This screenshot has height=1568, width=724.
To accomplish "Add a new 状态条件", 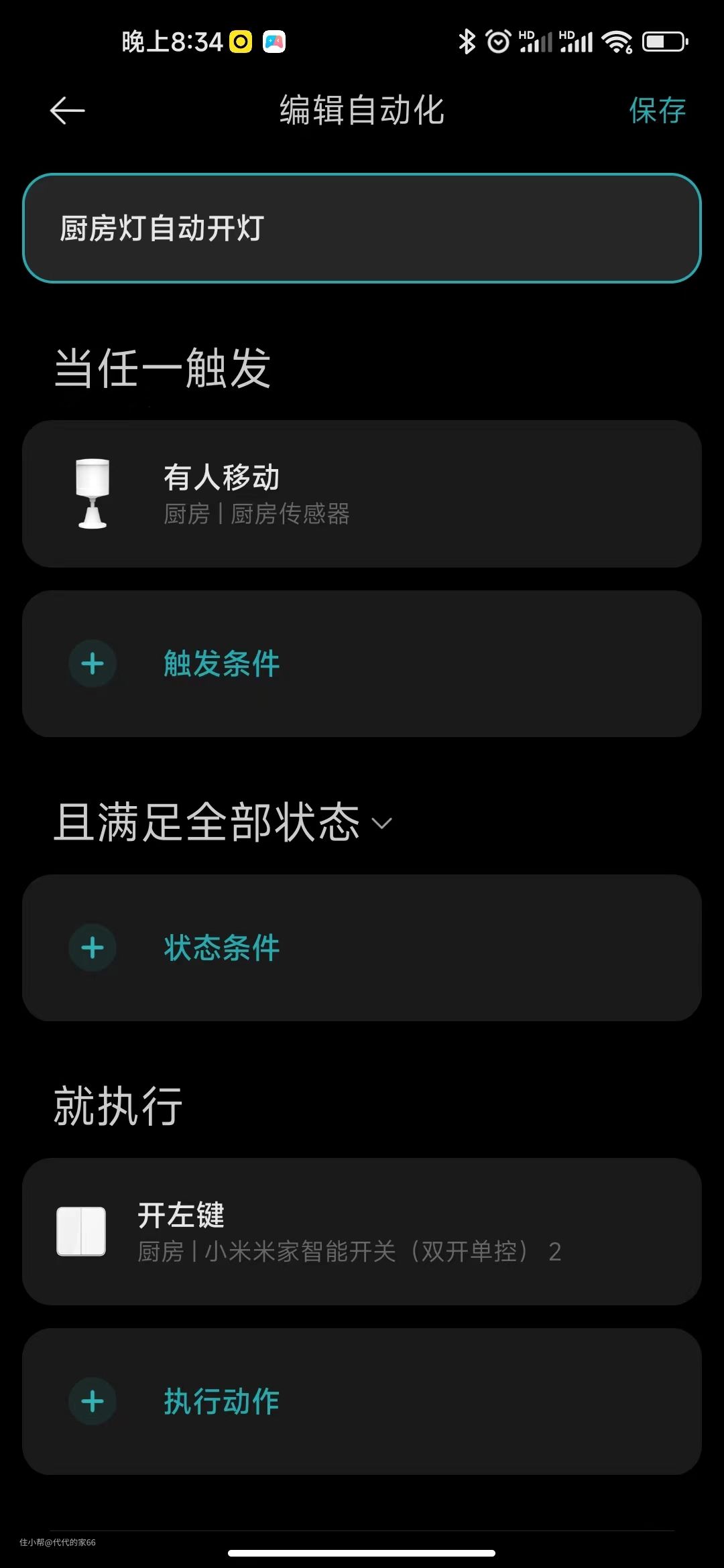I will tap(362, 948).
